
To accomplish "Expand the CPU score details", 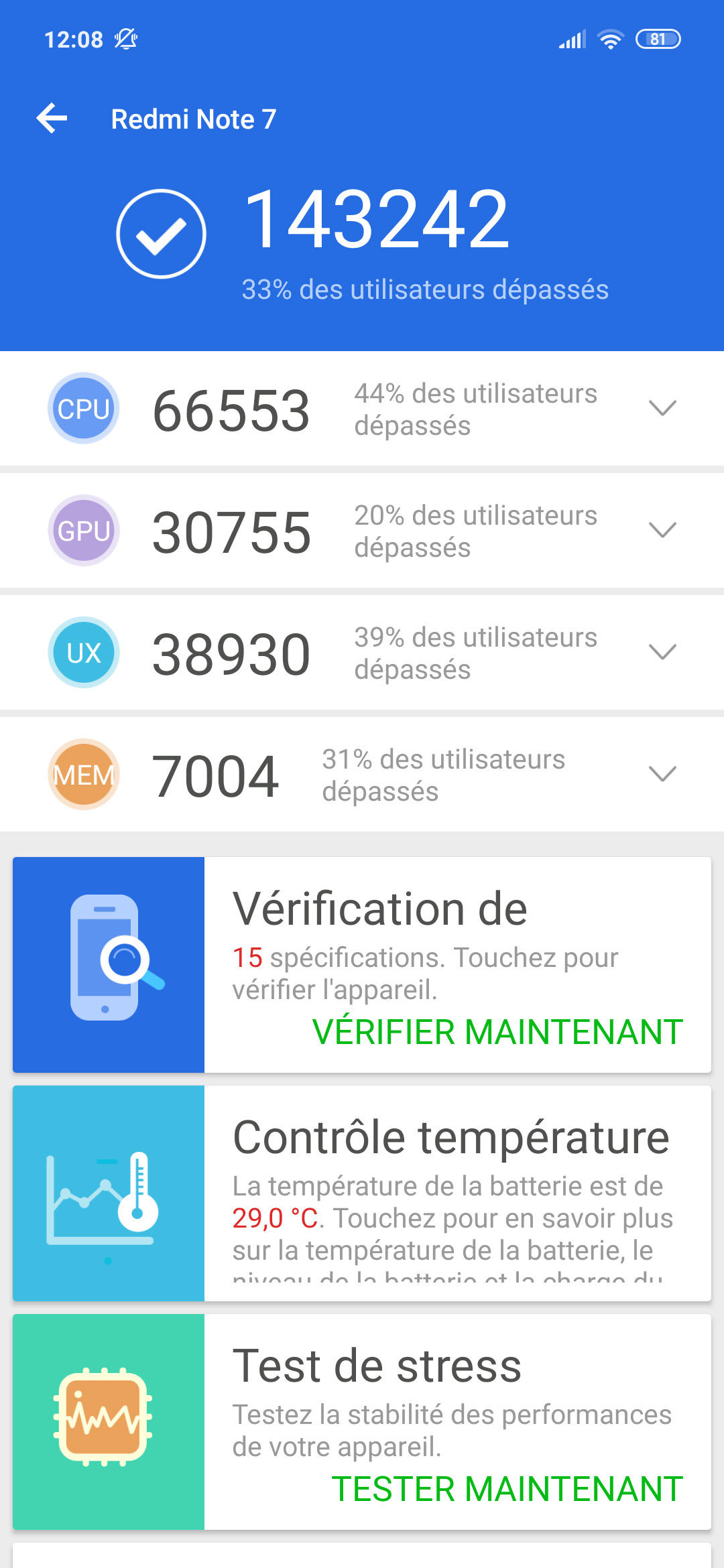I will [662, 408].
